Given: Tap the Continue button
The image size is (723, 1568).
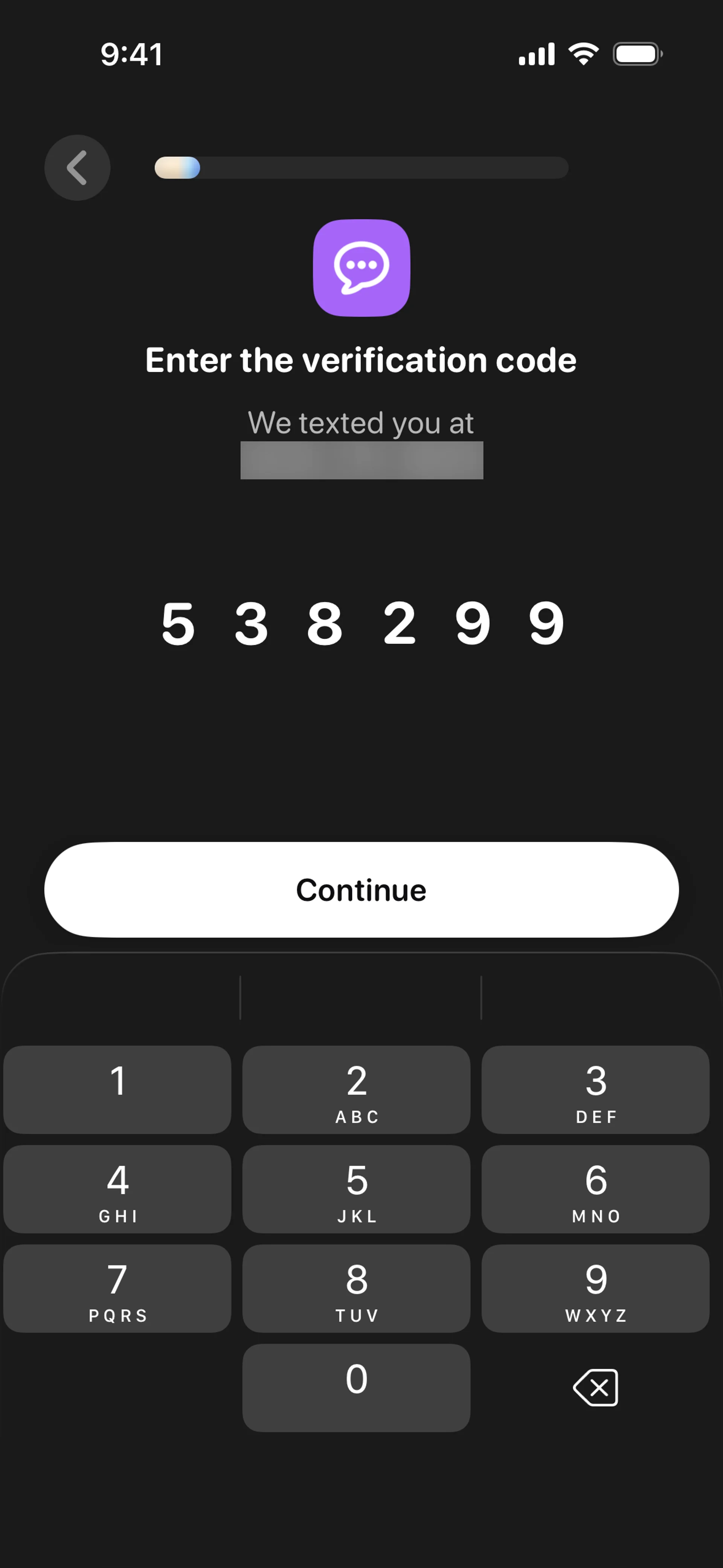Looking at the screenshot, I should [x=361, y=889].
